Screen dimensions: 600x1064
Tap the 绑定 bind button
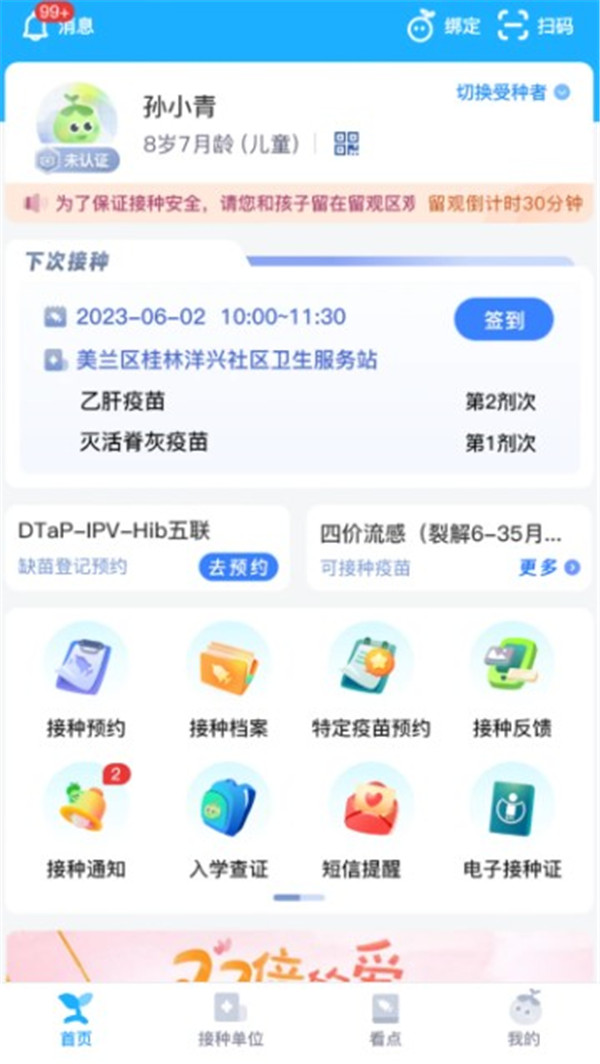445,27
